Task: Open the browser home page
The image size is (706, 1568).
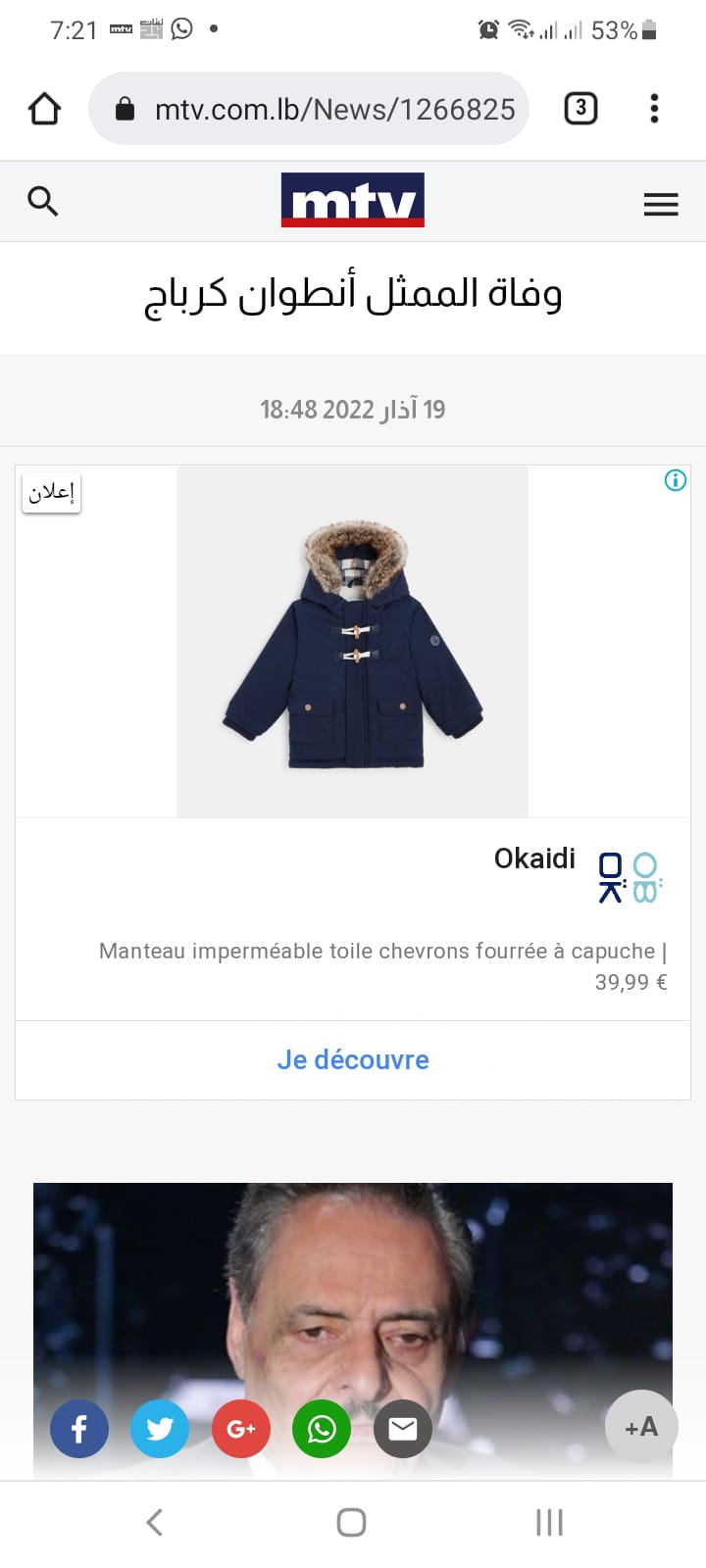Action: click(44, 108)
